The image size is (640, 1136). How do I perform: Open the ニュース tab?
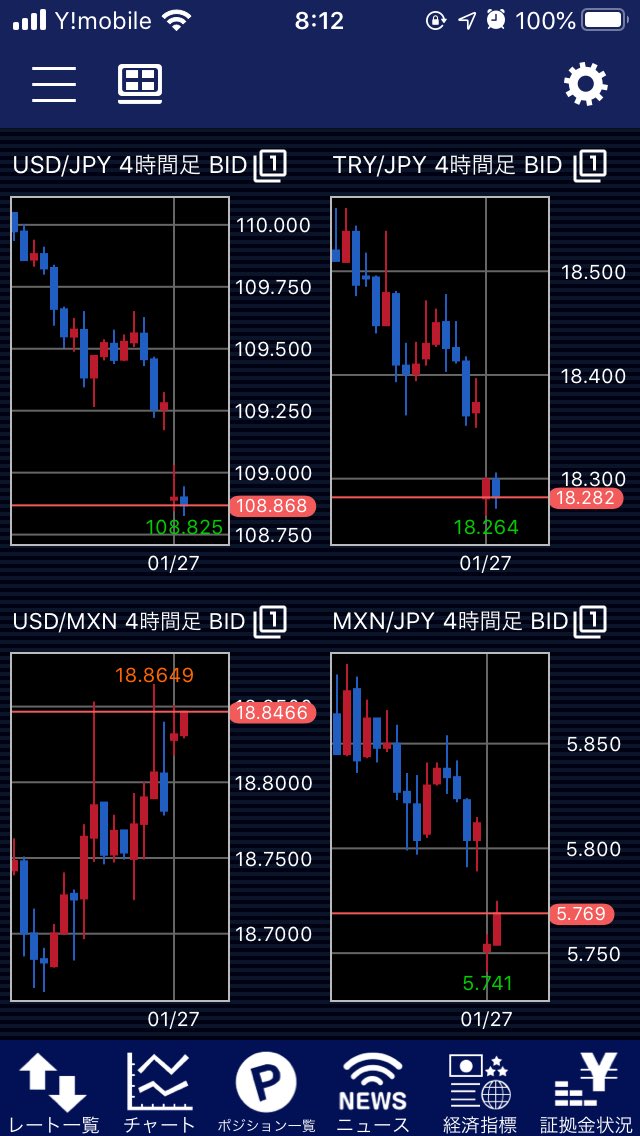point(373,1092)
